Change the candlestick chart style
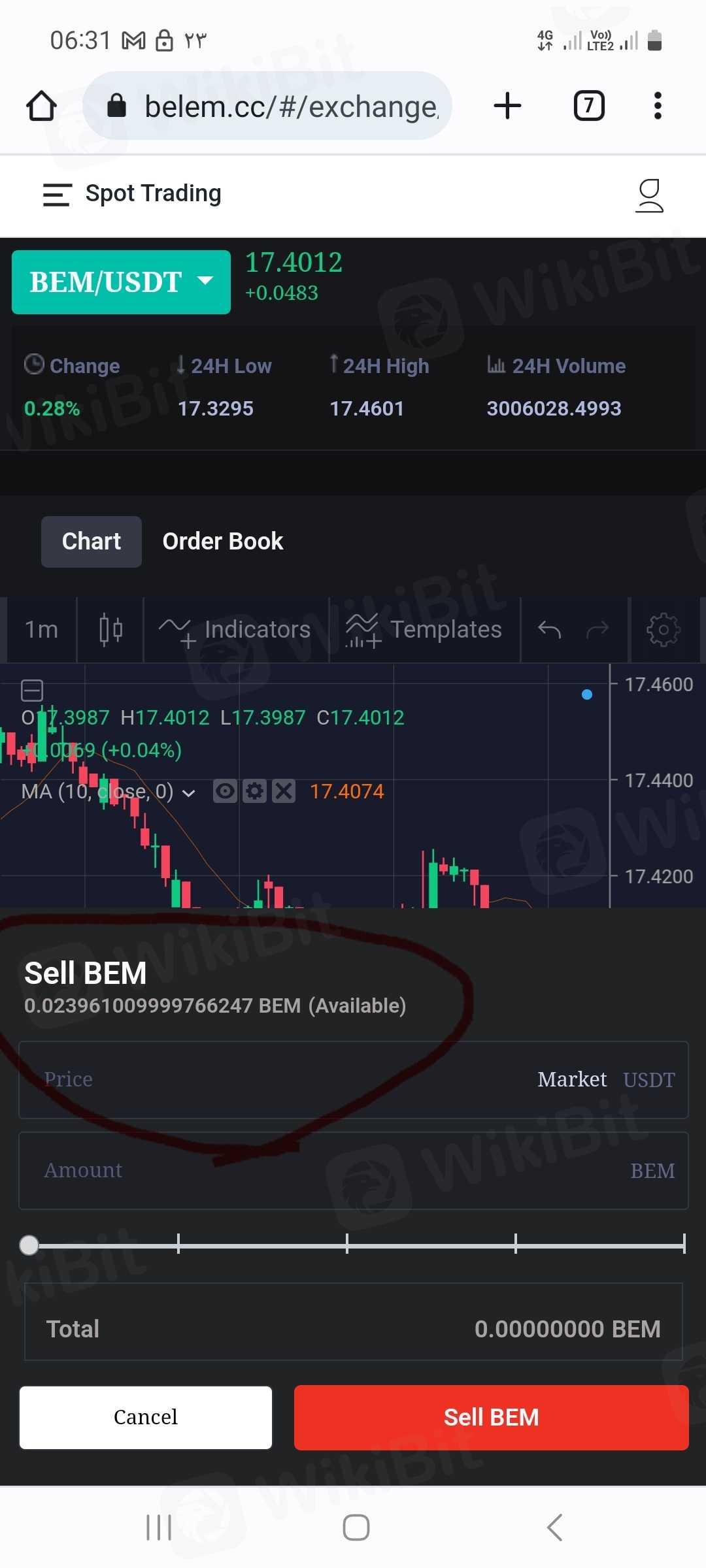Image resolution: width=706 pixels, height=1568 pixels. (x=110, y=630)
